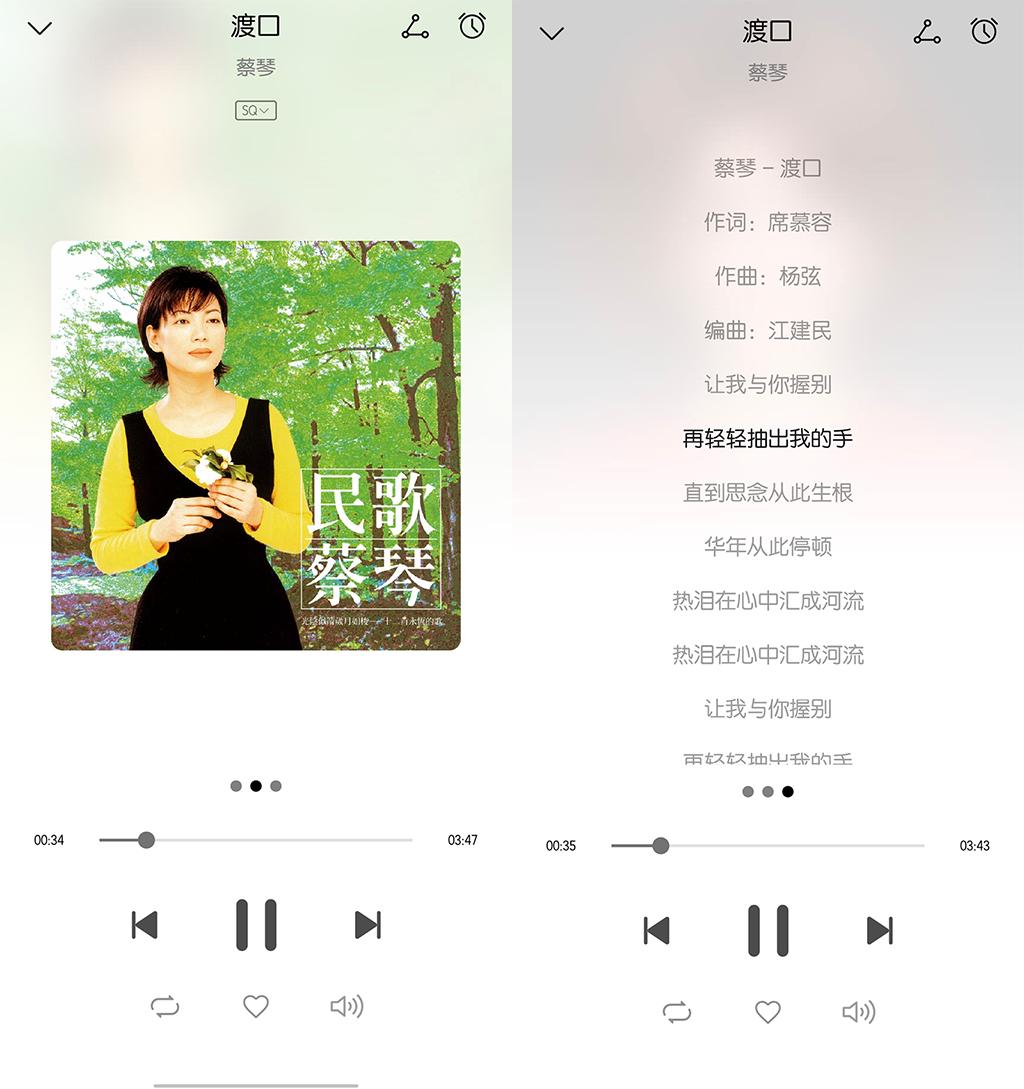Skip to the next track
Screen dimensions: 1024x1089
pyautogui.click(x=366, y=923)
